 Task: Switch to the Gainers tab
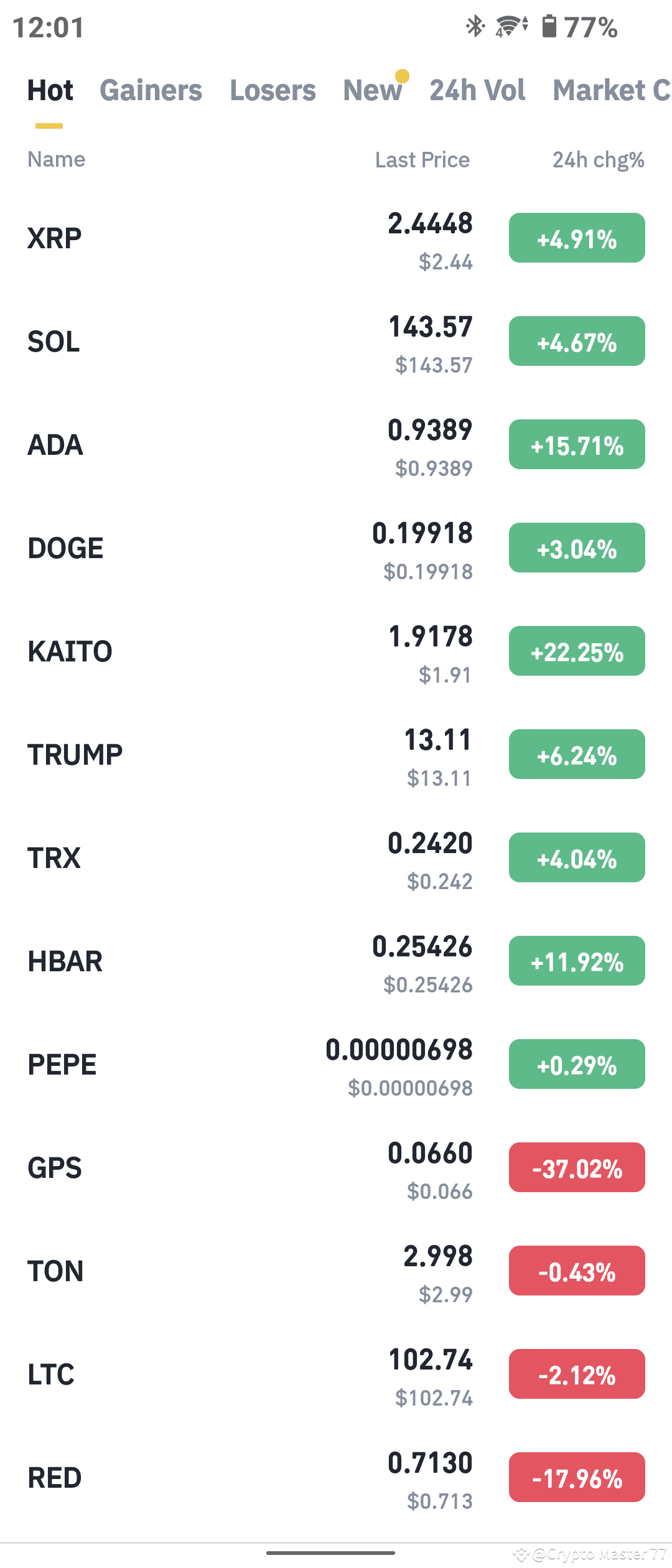coord(151,90)
